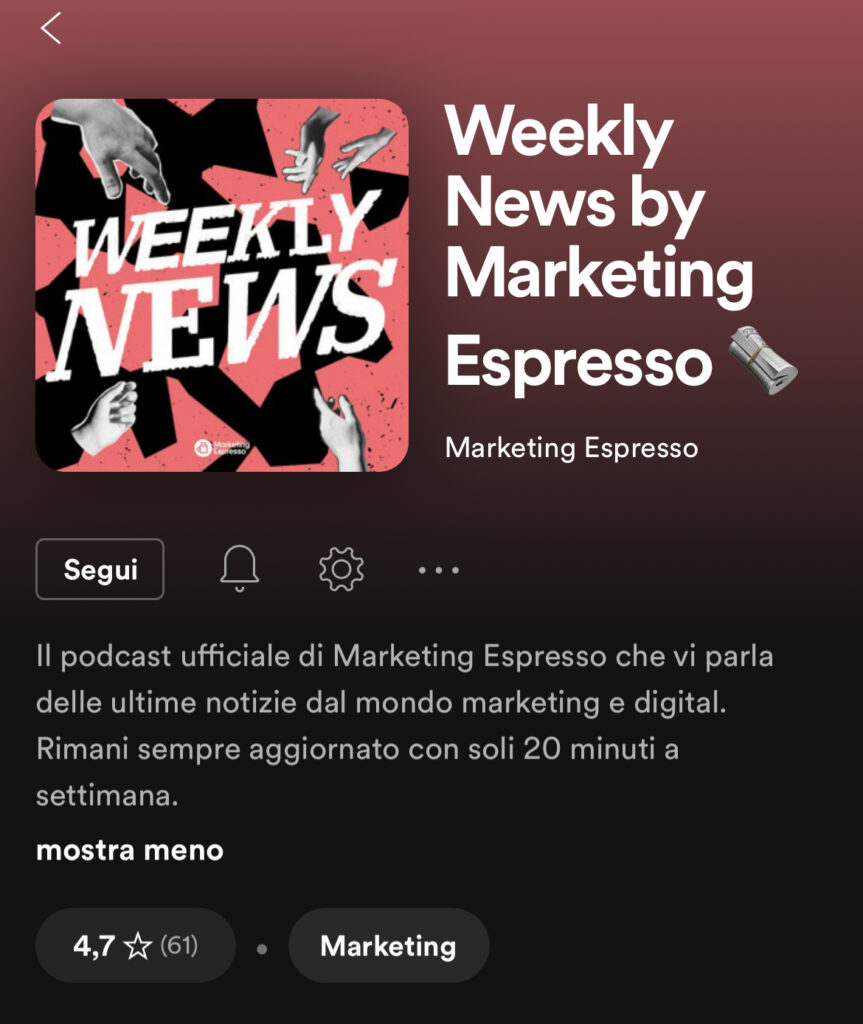Go back using the top arrow

coord(51,28)
